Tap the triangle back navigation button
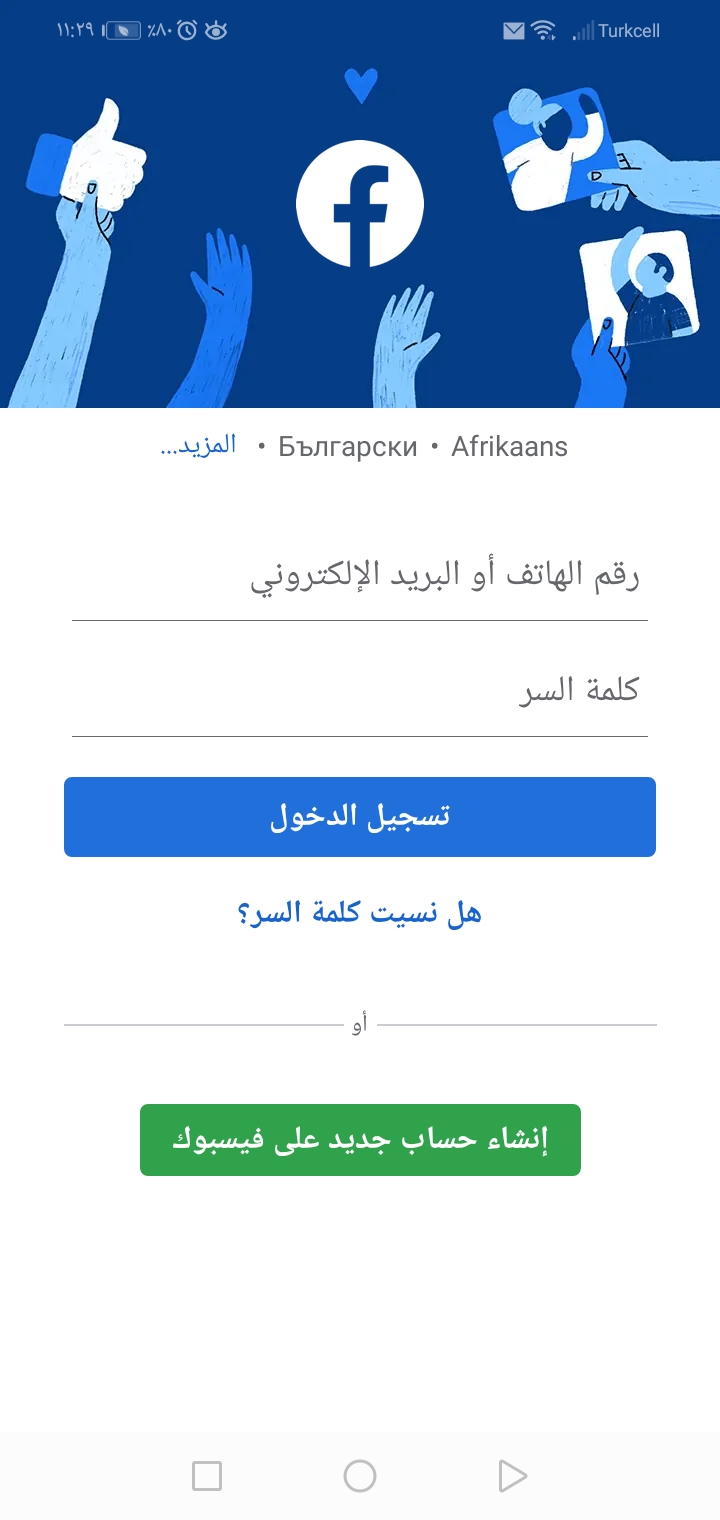Viewport: 720px width, 1520px height. pos(512,1476)
